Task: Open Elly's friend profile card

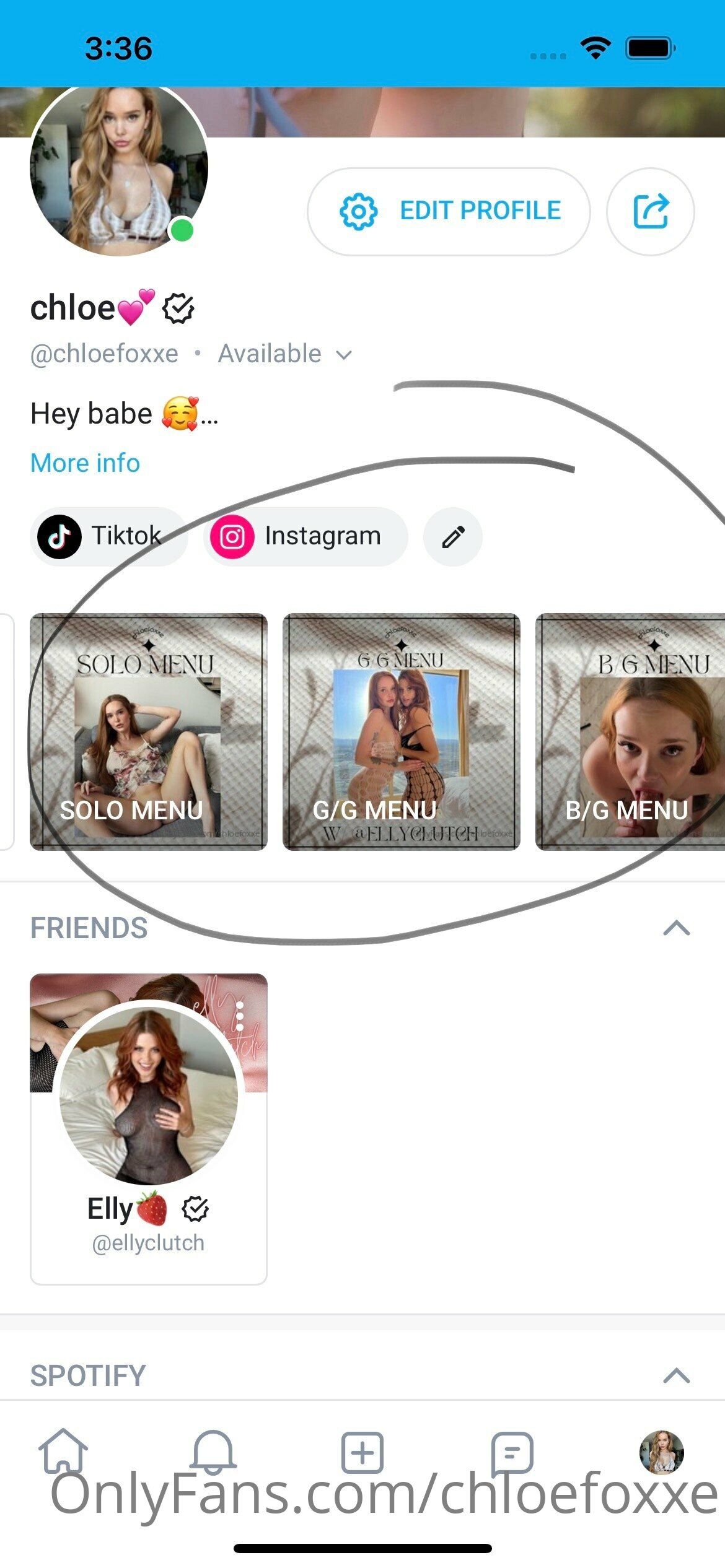Action: [149, 1128]
